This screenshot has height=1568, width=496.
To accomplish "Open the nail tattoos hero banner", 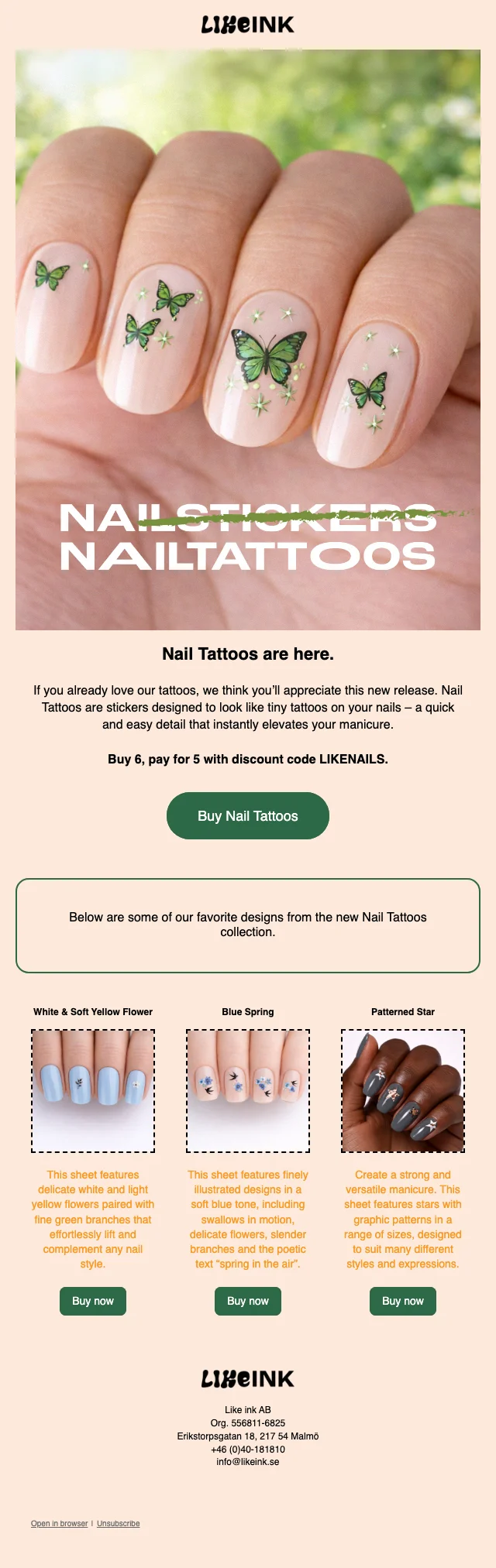I will [248, 339].
